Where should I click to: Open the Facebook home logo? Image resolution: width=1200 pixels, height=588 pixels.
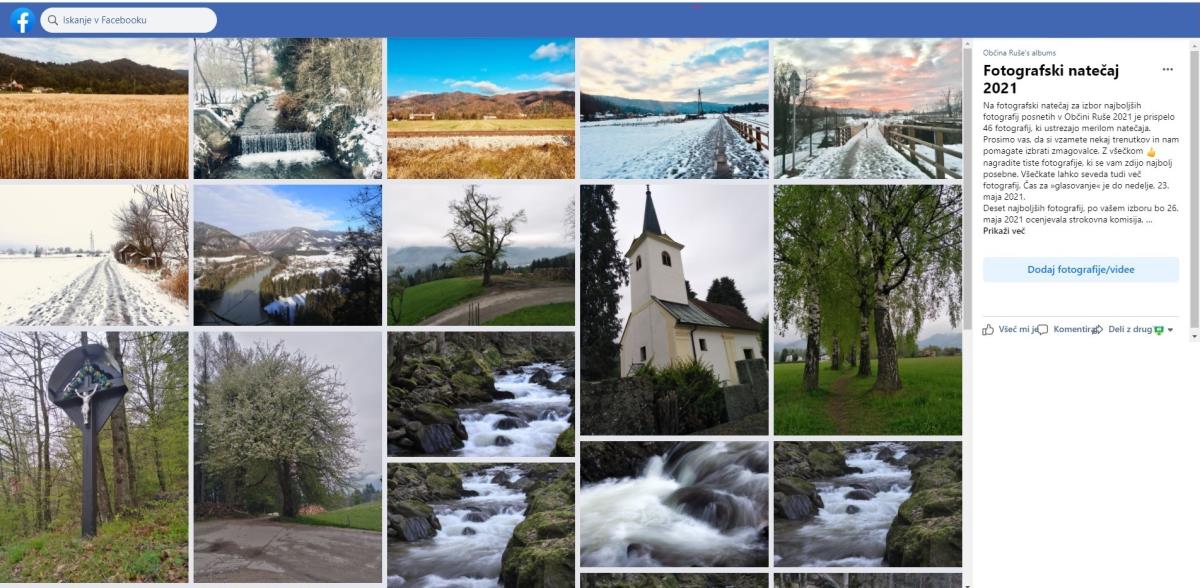pos(21,20)
